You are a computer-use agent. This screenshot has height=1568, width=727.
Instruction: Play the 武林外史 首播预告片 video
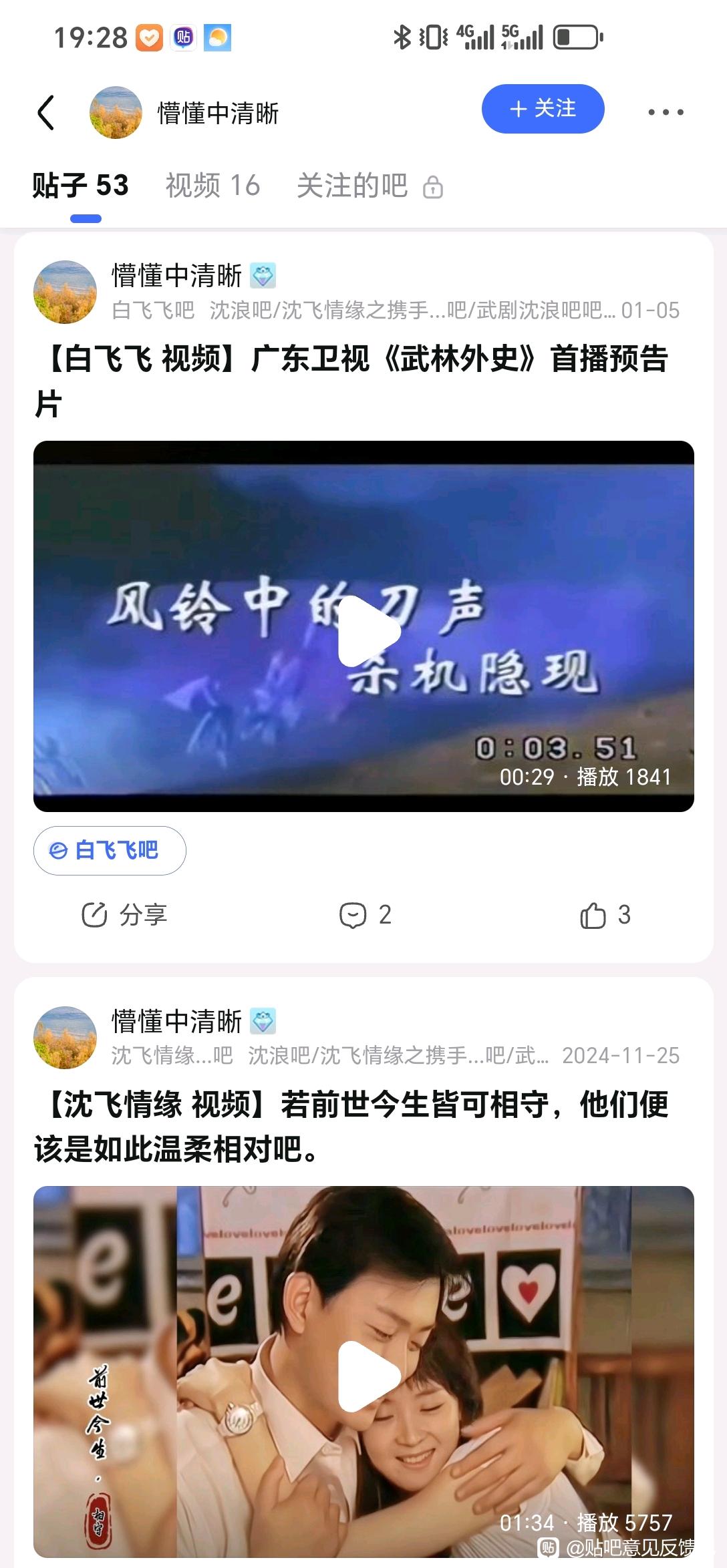coord(369,631)
